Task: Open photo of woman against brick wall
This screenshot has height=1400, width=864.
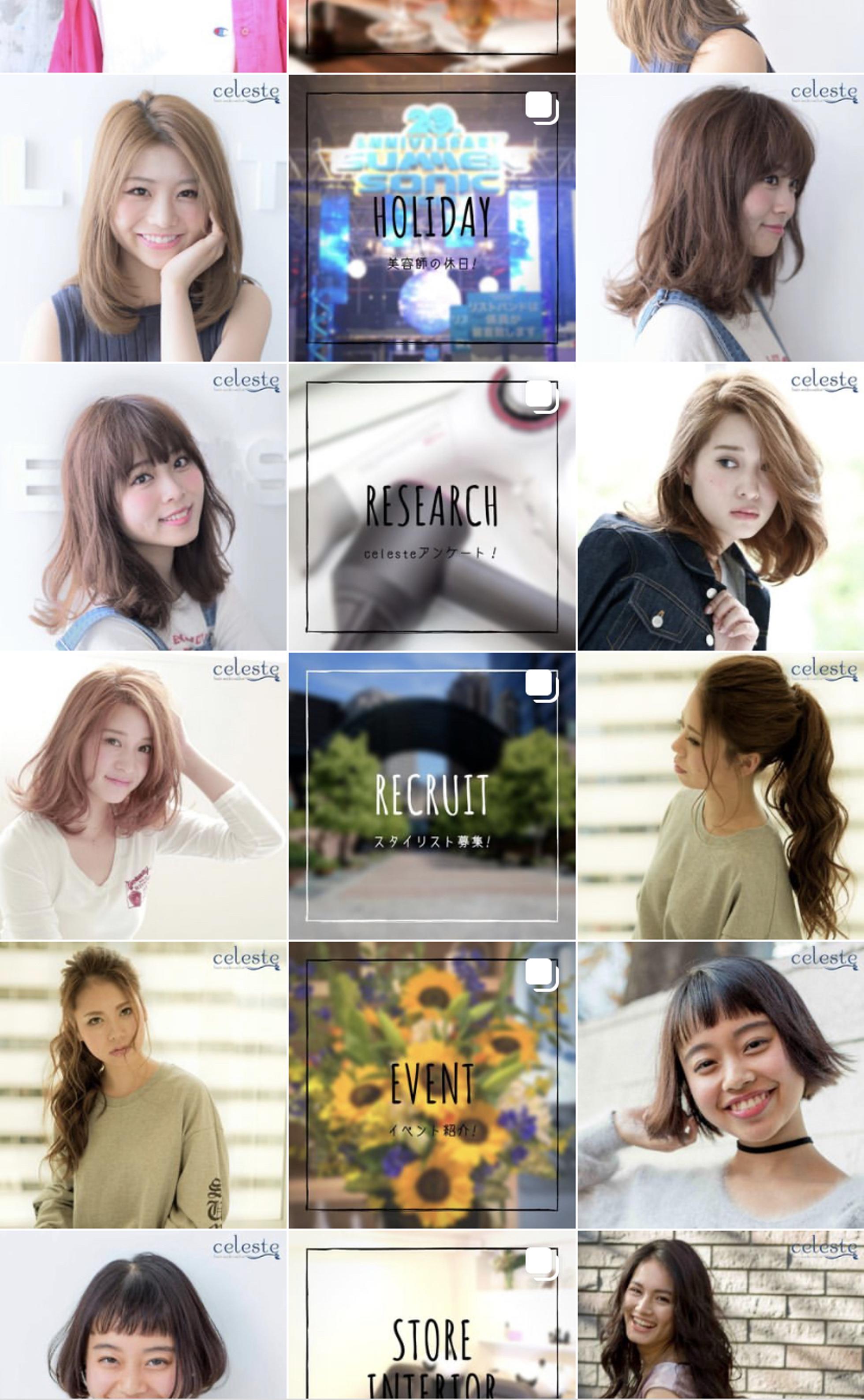Action: point(720,1314)
